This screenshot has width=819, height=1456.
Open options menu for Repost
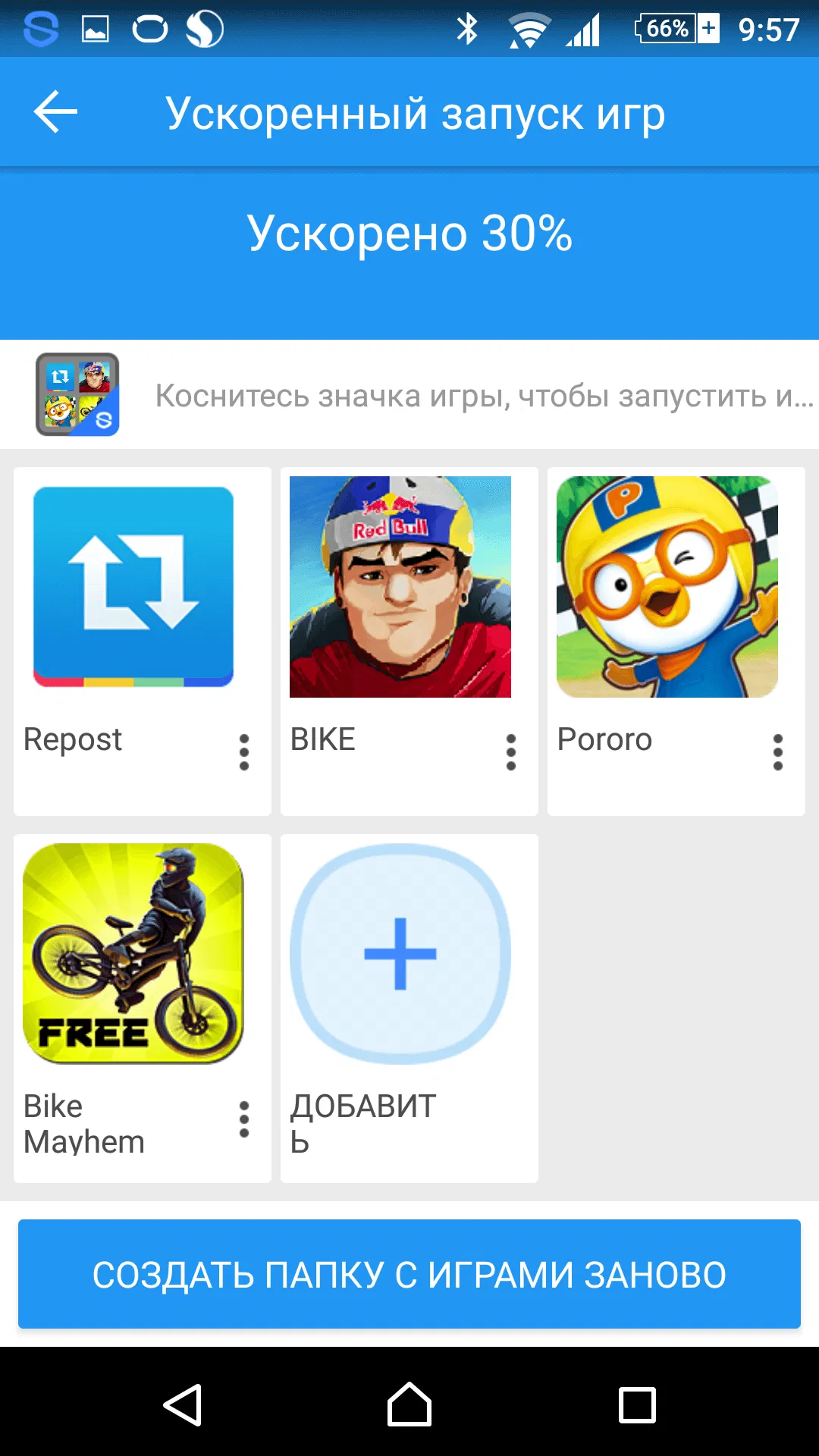244,752
